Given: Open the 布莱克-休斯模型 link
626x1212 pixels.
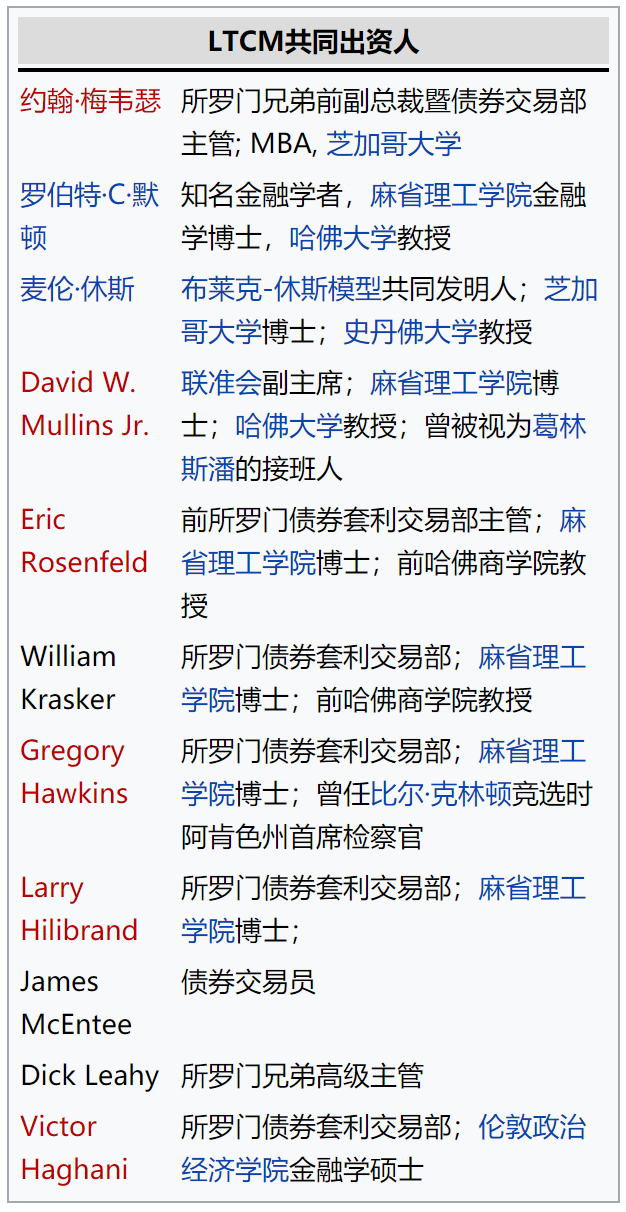Looking at the screenshot, I should pyautogui.click(x=281, y=289).
